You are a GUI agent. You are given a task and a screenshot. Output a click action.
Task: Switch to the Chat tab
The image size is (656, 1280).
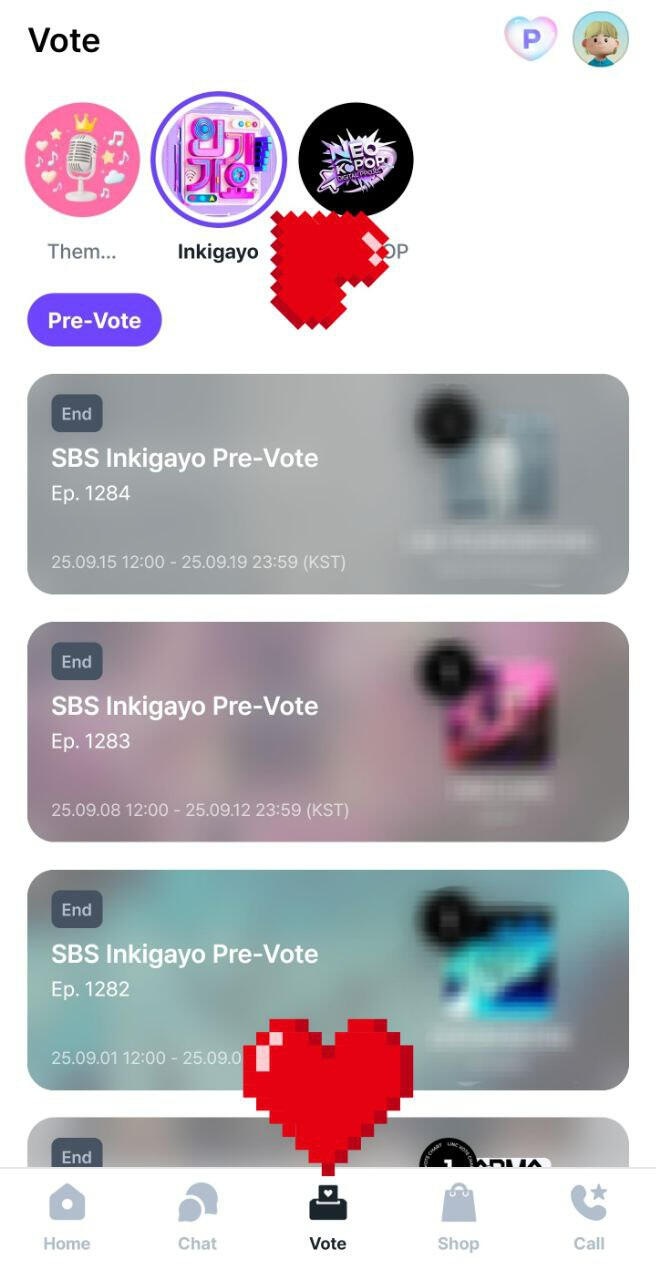[x=197, y=1218]
